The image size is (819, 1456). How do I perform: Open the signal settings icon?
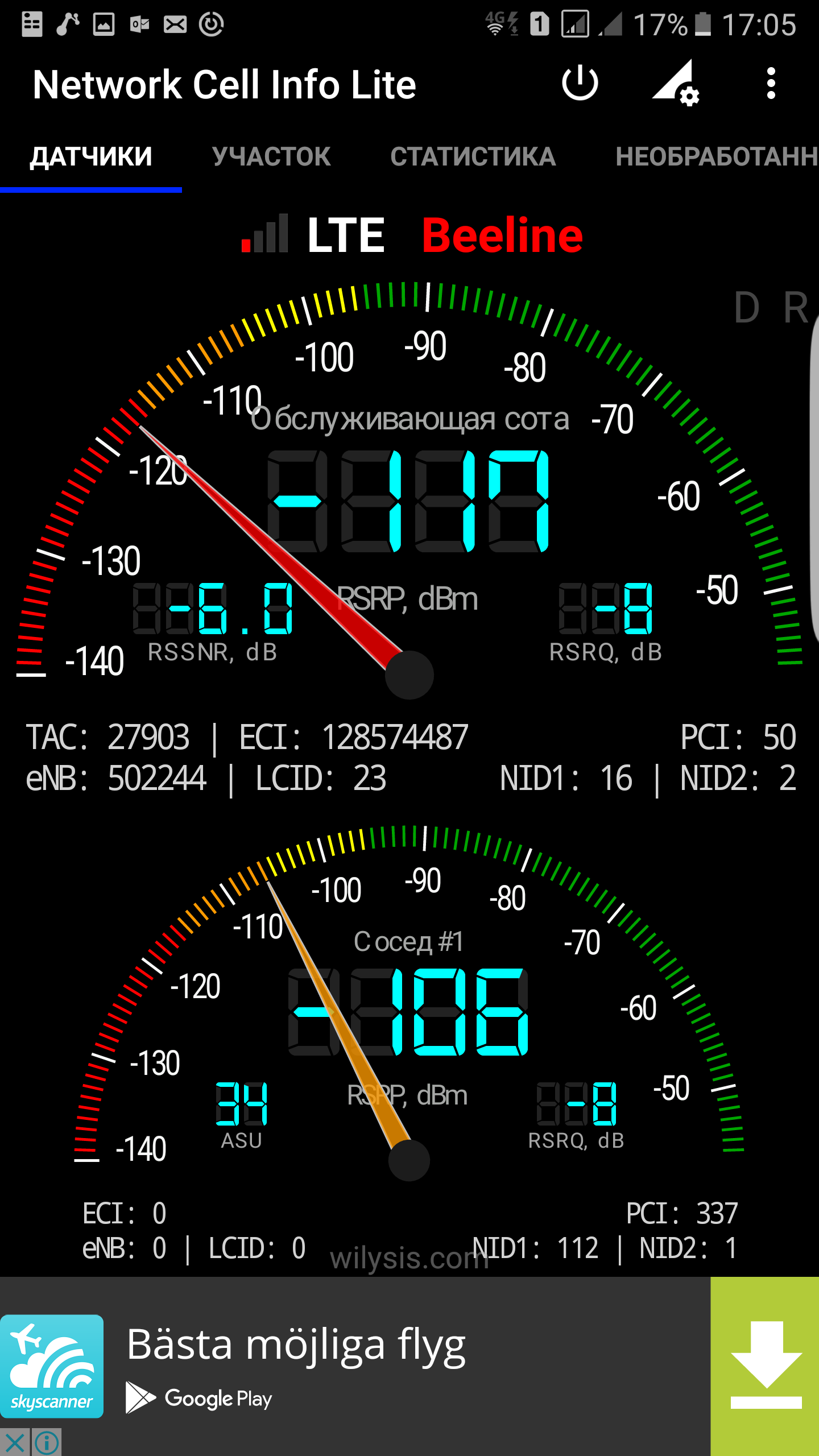coord(675,84)
